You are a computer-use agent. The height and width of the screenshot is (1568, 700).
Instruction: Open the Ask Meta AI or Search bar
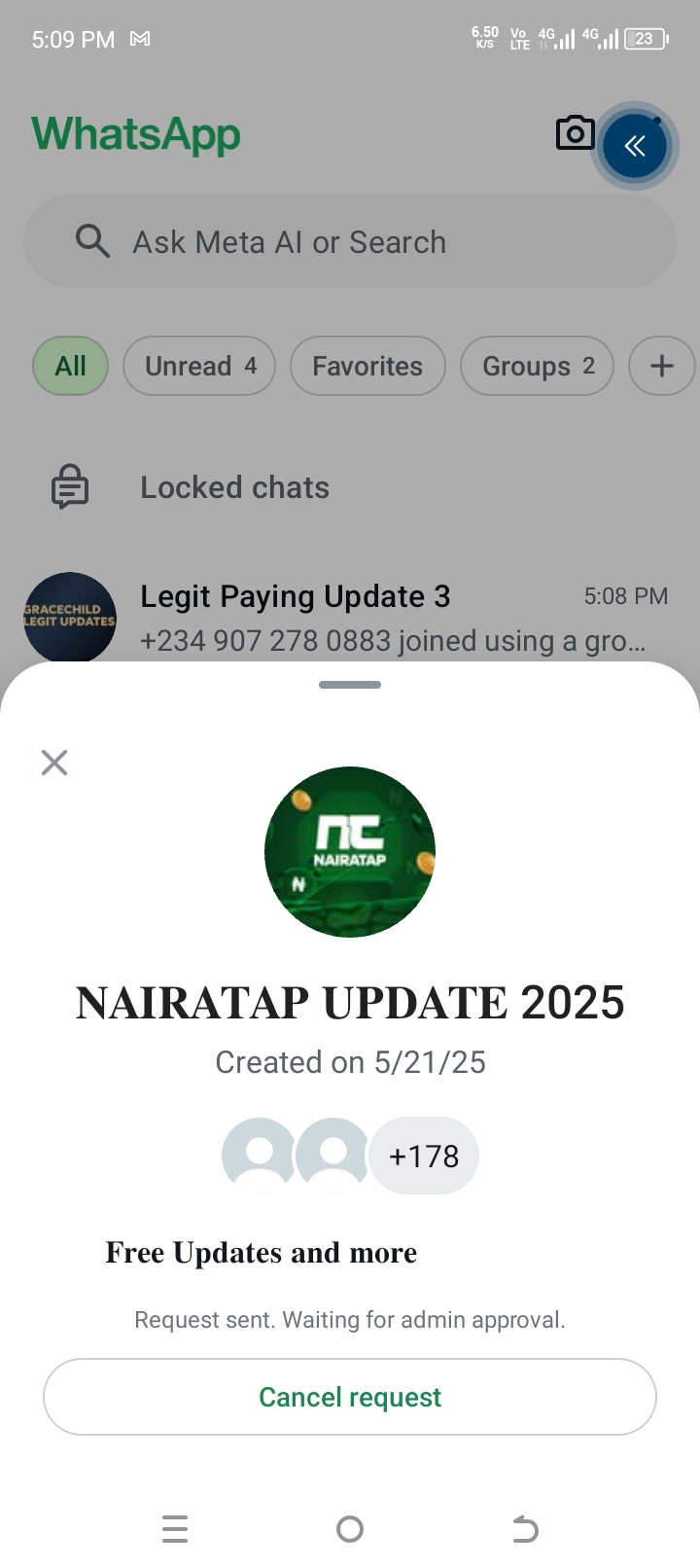coord(350,241)
